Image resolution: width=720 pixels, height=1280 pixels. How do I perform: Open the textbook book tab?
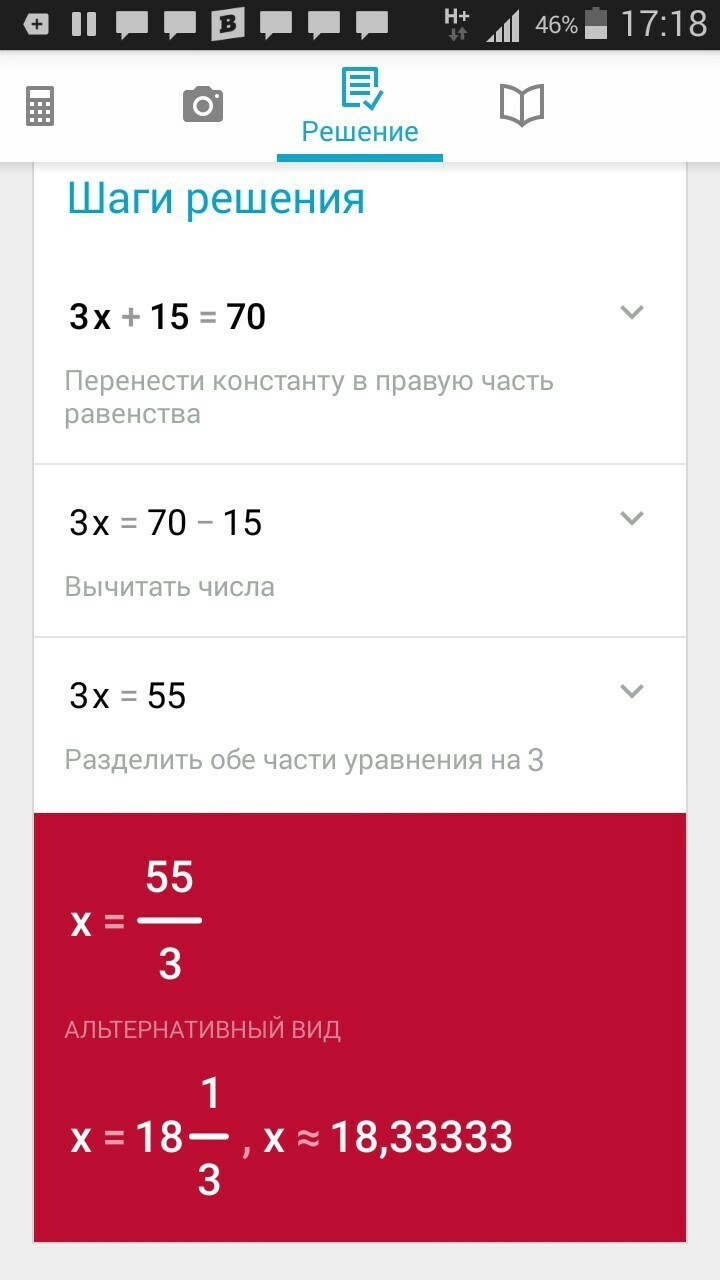[522, 105]
